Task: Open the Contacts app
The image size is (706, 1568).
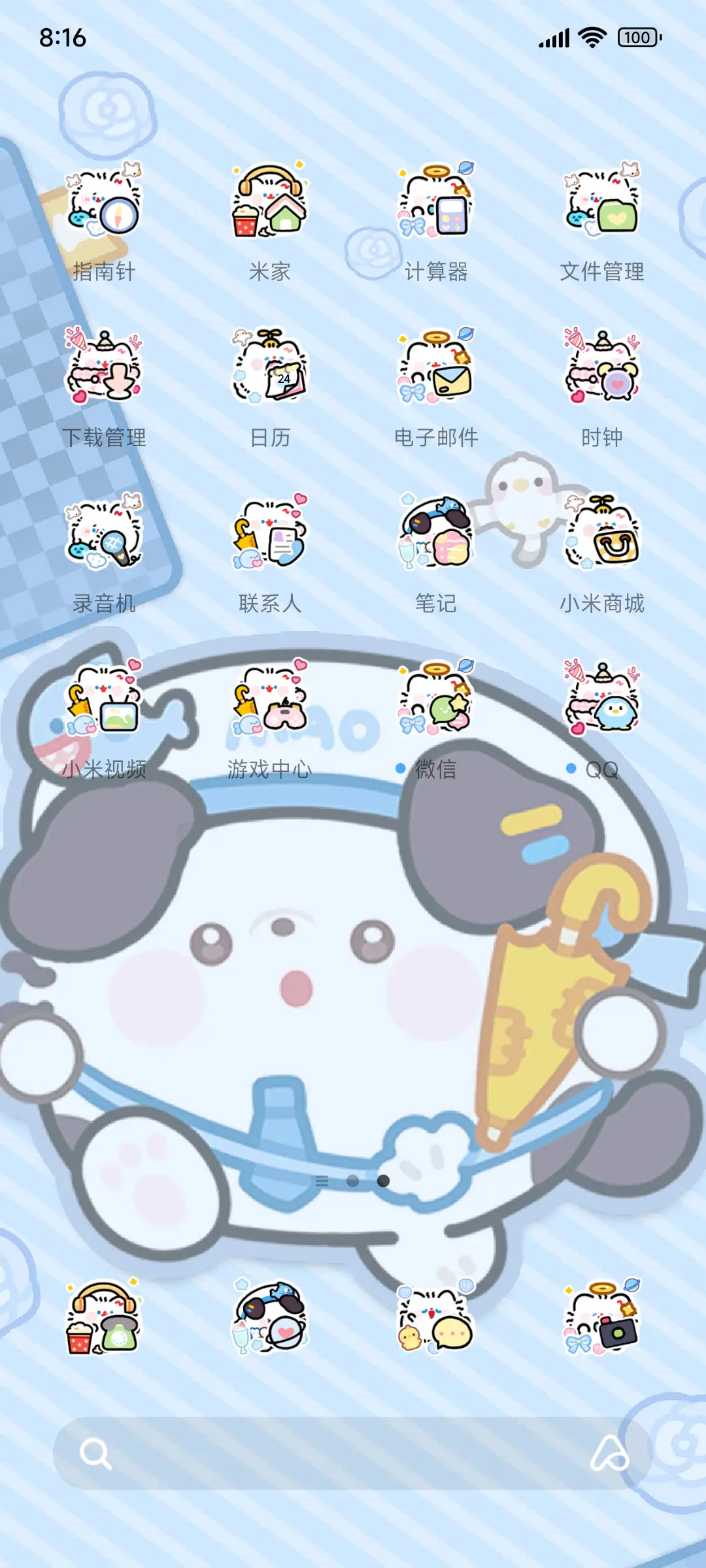Action: [268, 536]
